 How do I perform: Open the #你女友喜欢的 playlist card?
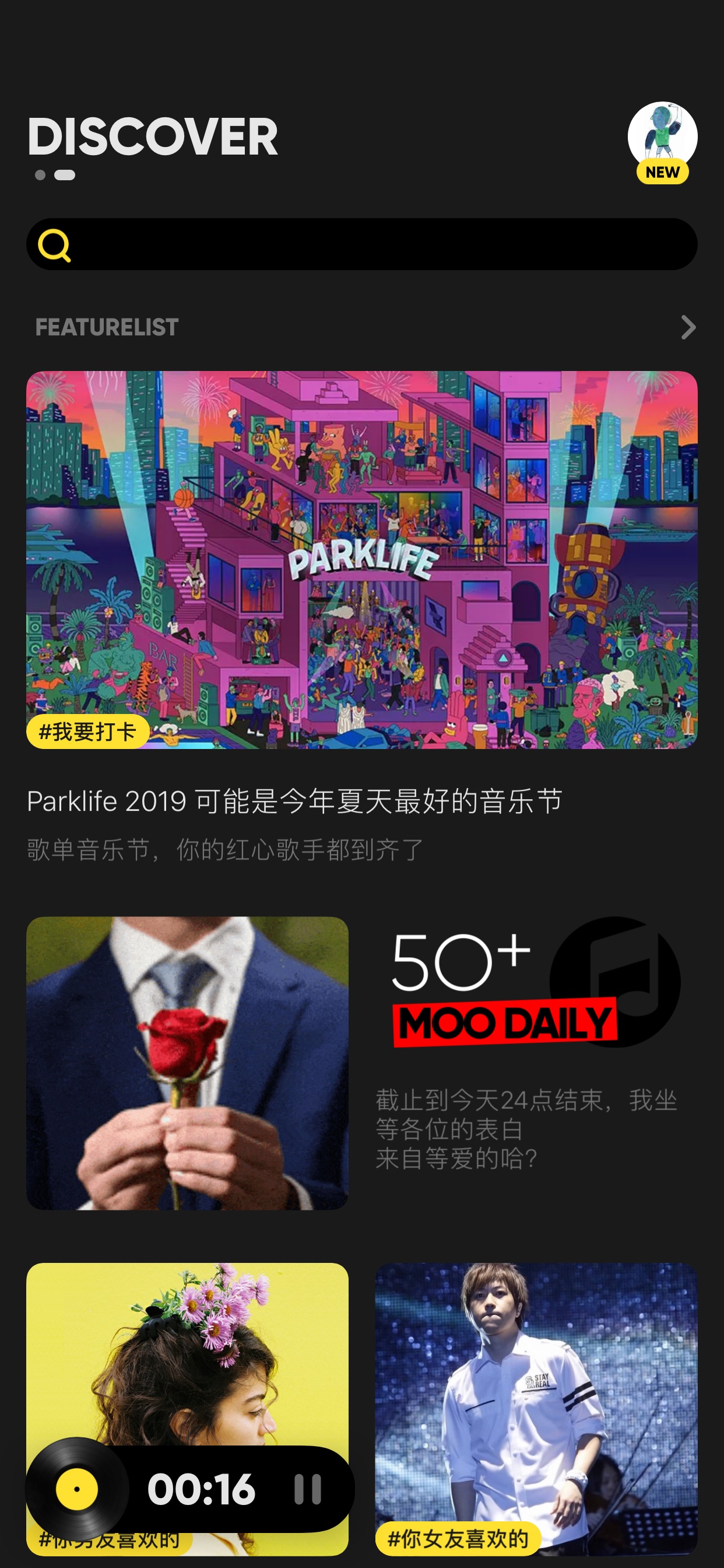[x=535, y=1409]
